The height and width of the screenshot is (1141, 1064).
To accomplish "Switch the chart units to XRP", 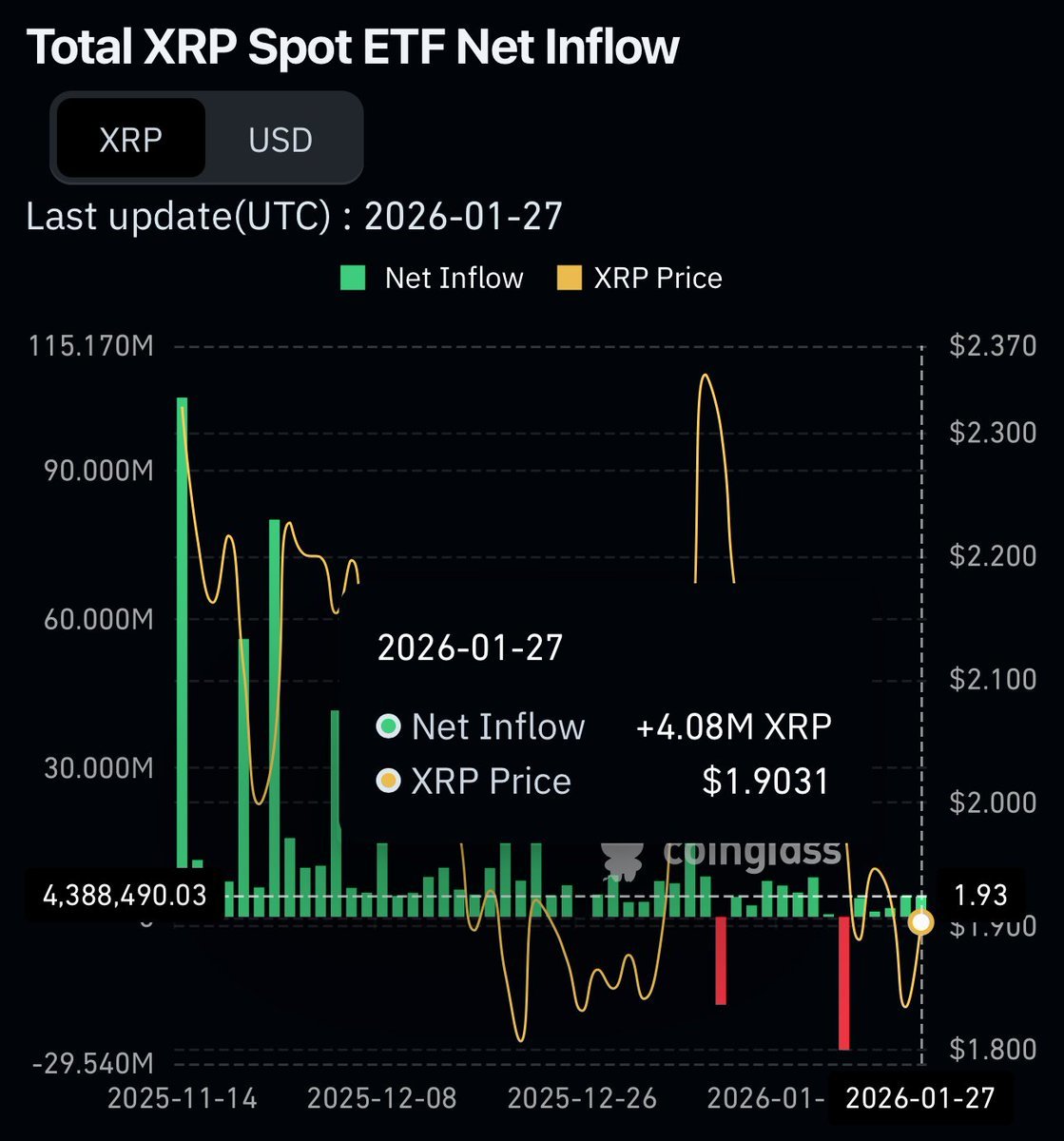I will 130,139.
